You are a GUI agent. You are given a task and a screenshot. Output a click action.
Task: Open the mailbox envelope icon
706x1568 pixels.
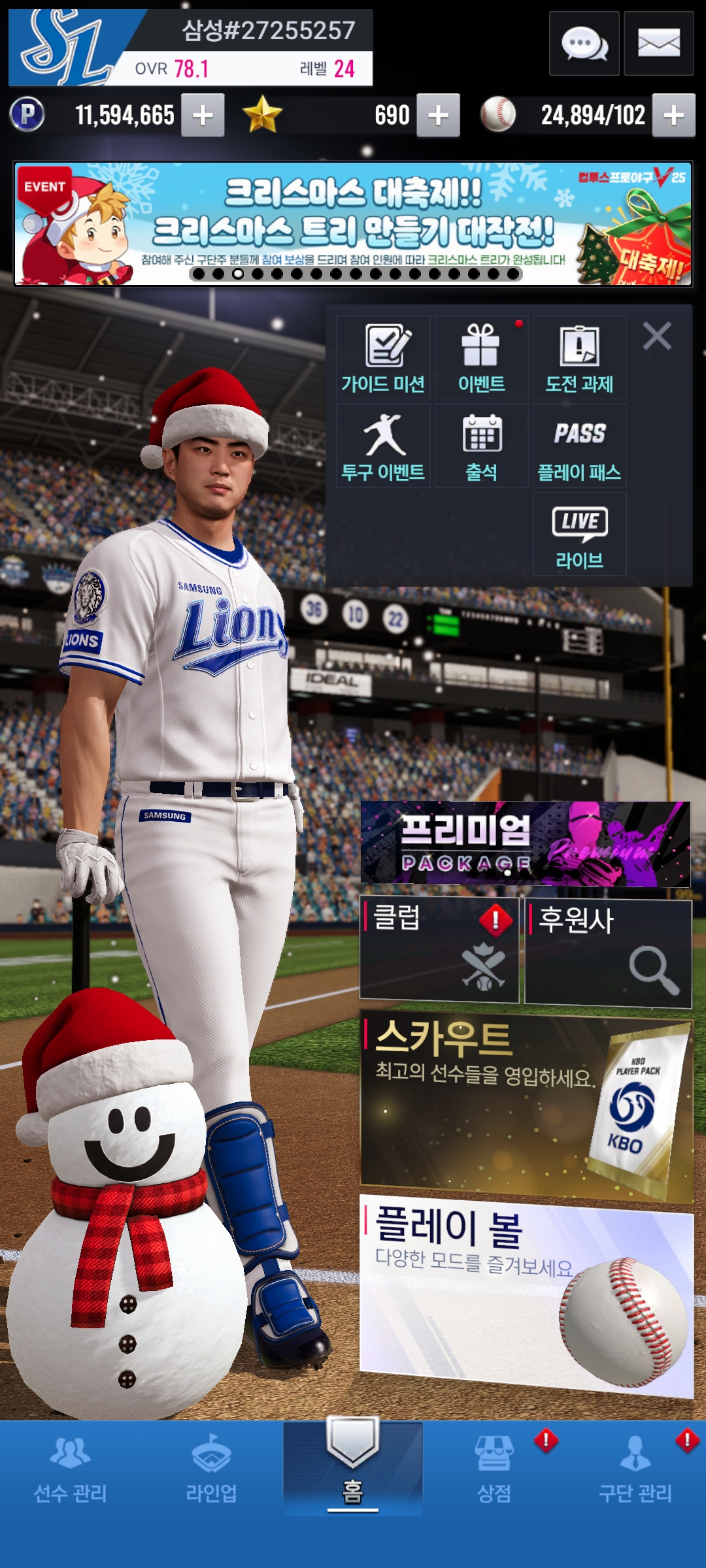[658, 44]
